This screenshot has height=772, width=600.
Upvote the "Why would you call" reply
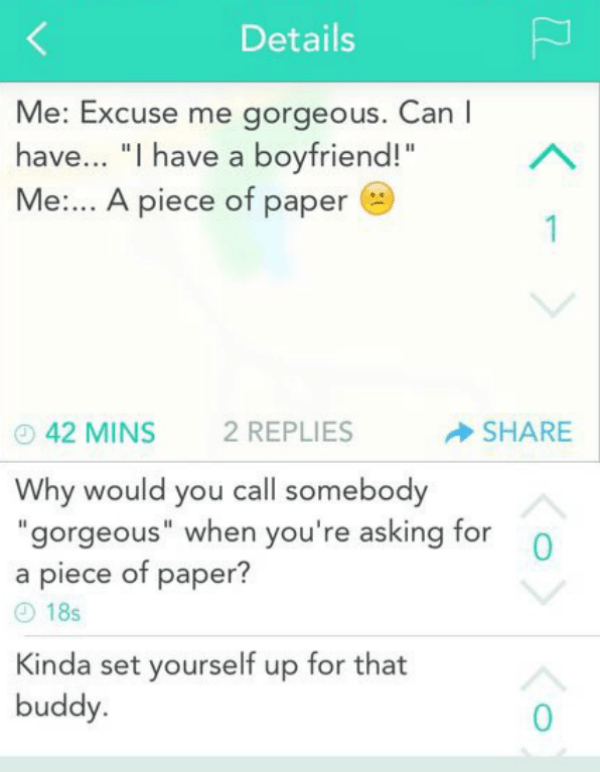[x=543, y=508]
